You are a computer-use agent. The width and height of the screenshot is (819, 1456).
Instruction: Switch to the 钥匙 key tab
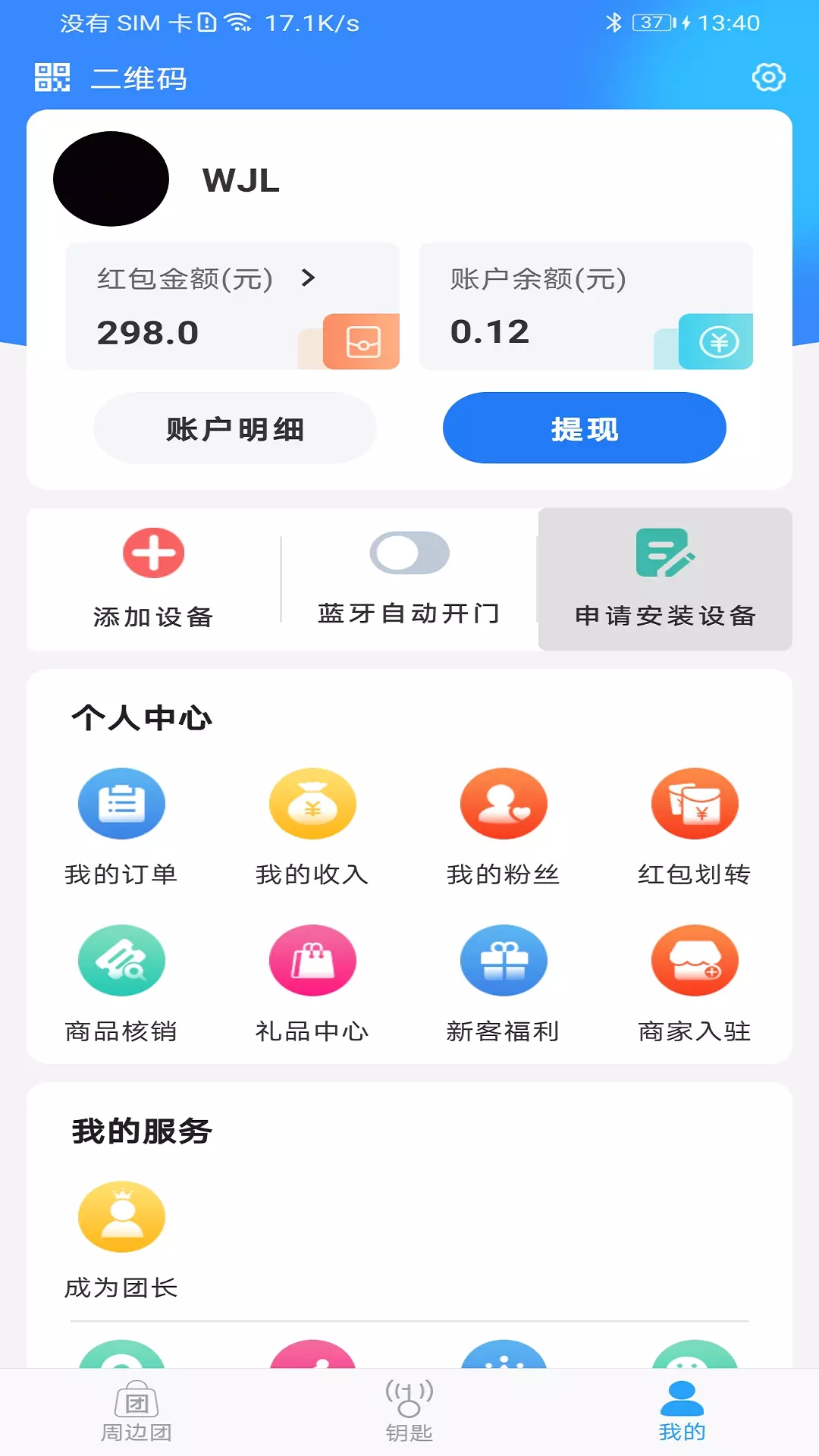coord(409,1411)
